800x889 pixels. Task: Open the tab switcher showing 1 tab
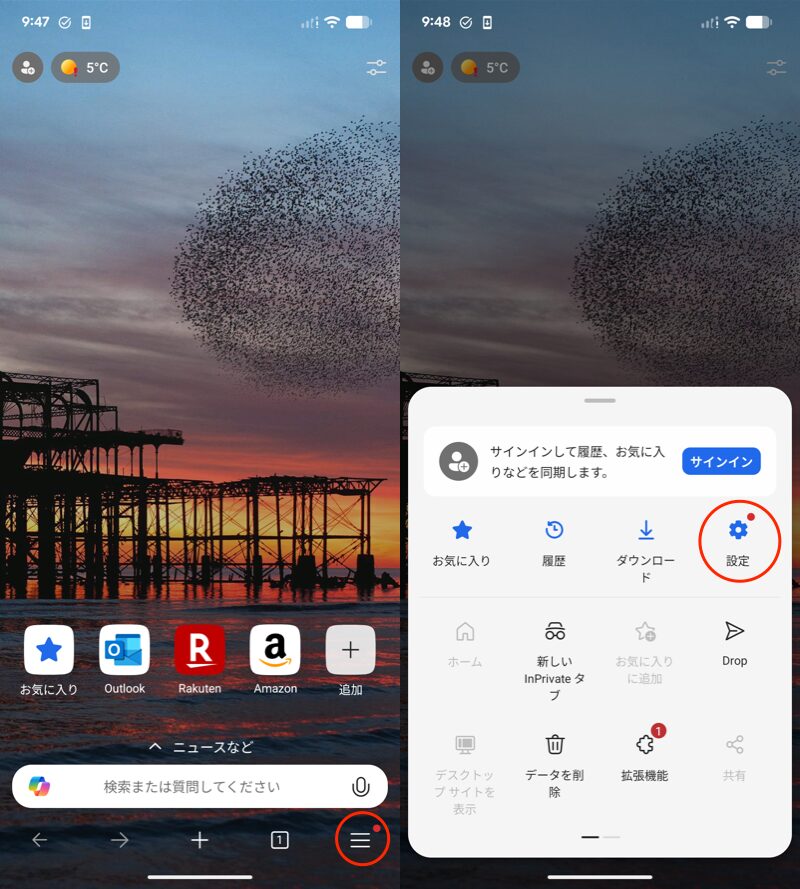(280, 840)
